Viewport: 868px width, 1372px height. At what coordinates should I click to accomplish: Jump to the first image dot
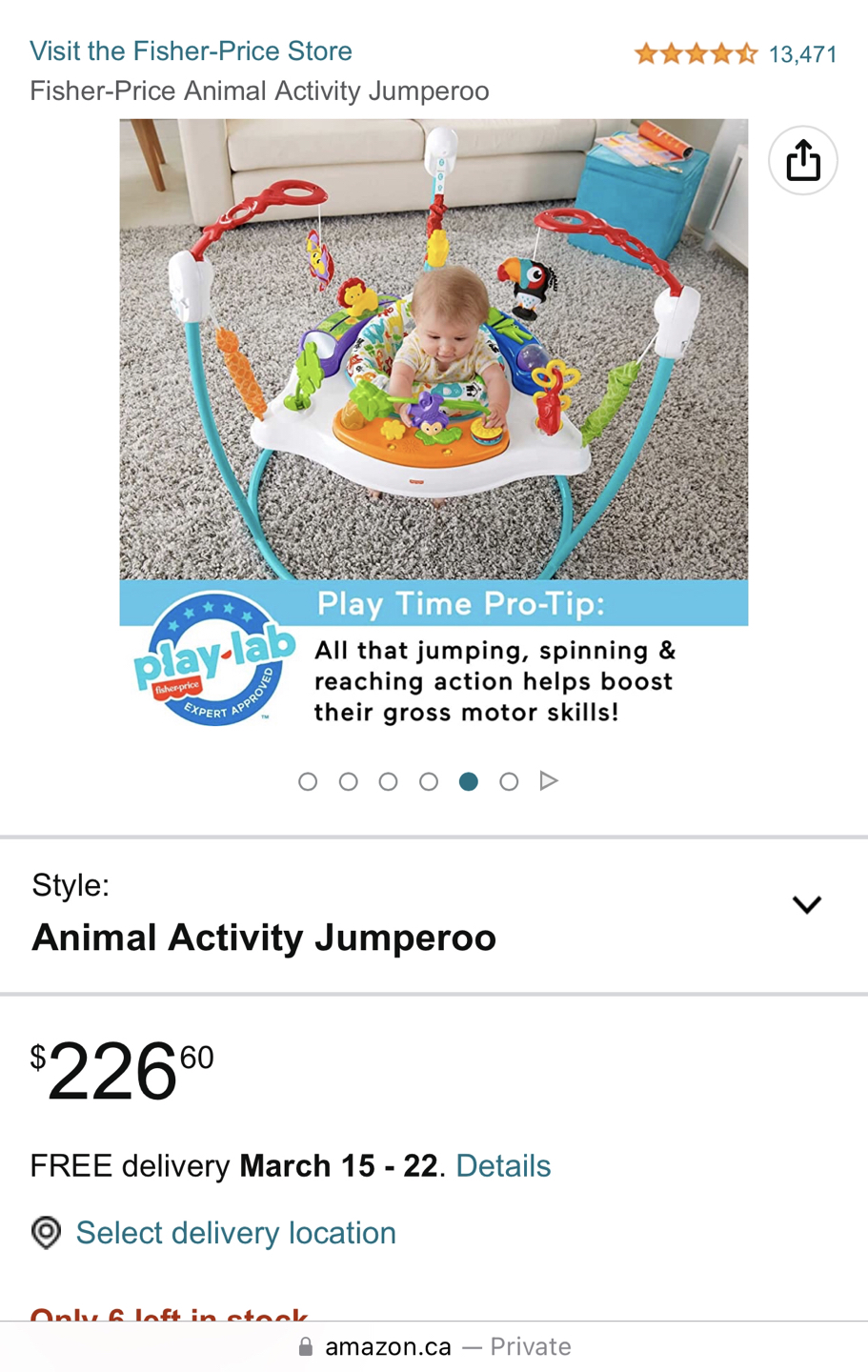tap(308, 781)
